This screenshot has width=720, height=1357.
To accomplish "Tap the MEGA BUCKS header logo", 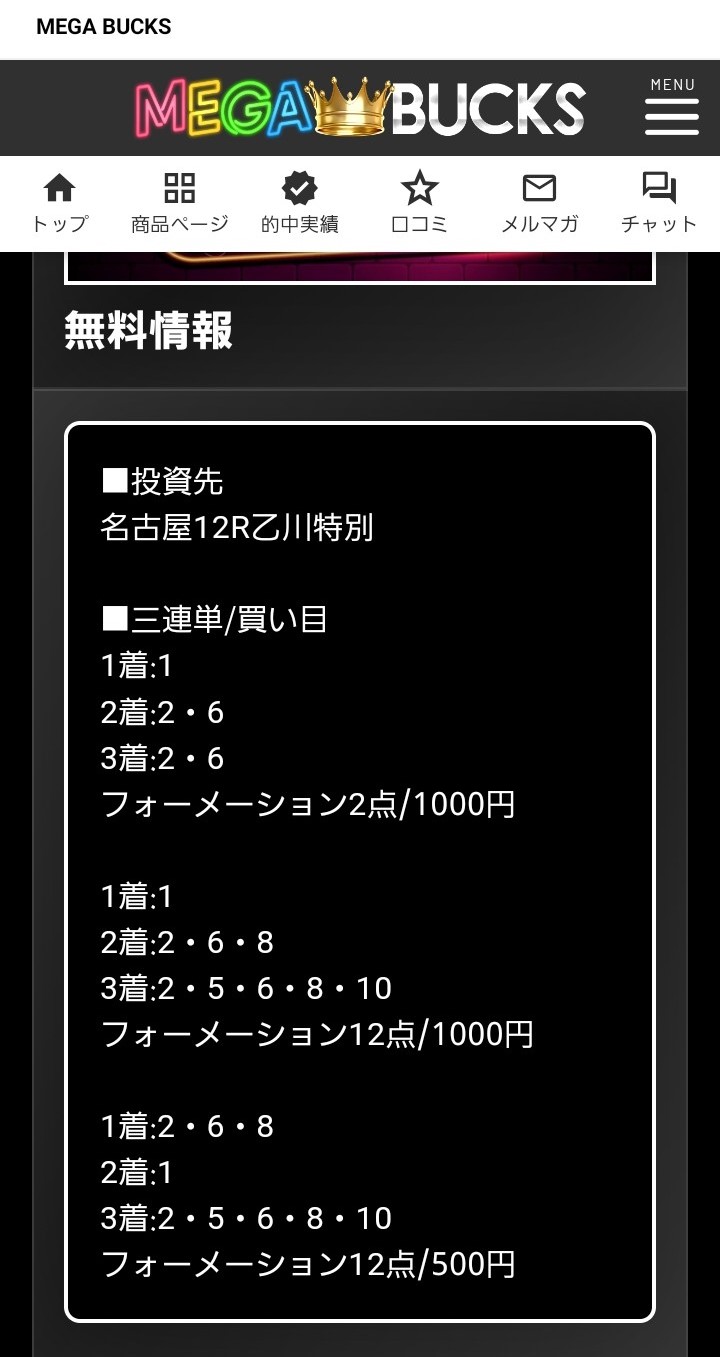I will 360,108.
